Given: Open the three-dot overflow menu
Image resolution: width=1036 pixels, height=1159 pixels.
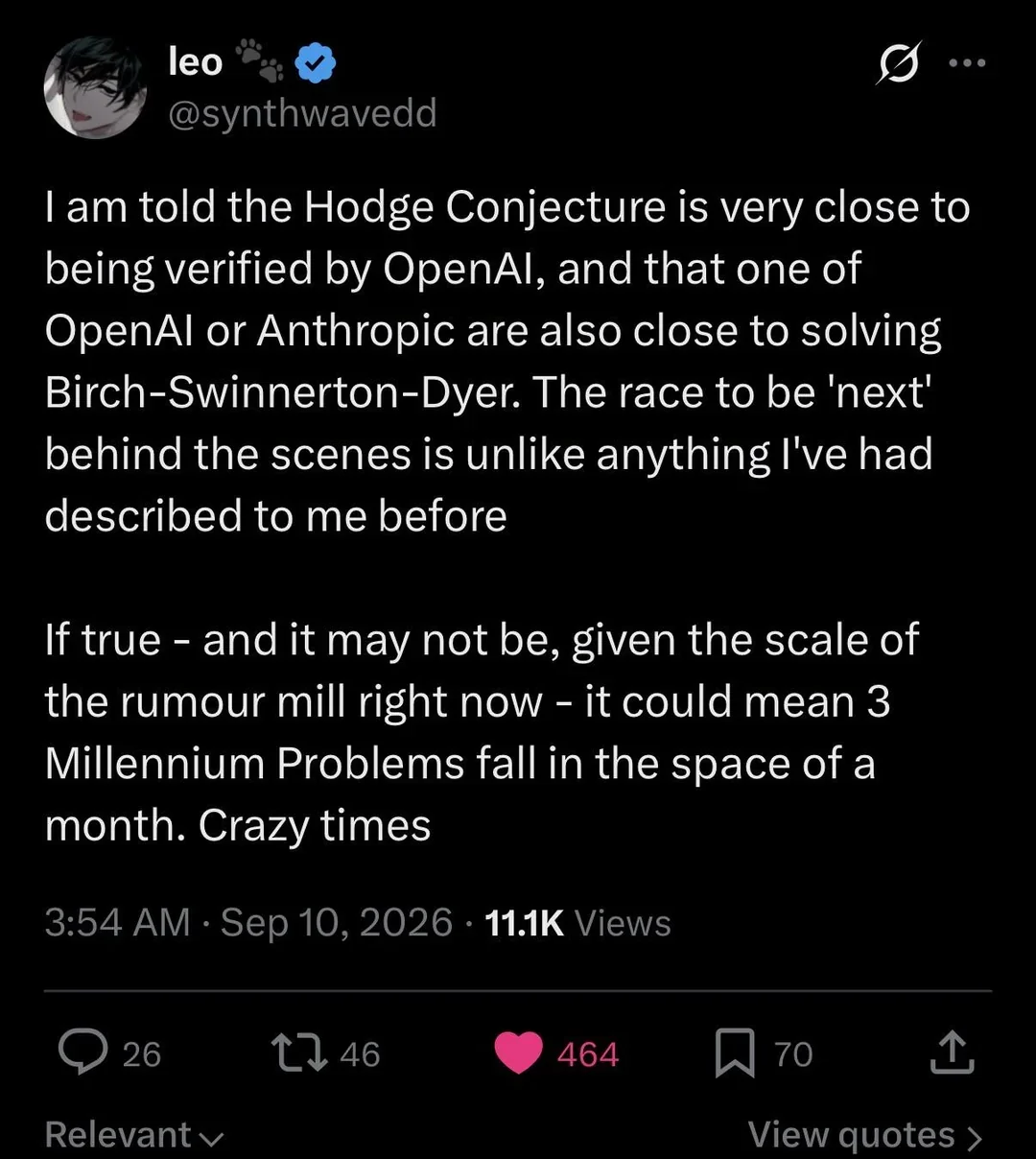Looking at the screenshot, I should (x=967, y=63).
